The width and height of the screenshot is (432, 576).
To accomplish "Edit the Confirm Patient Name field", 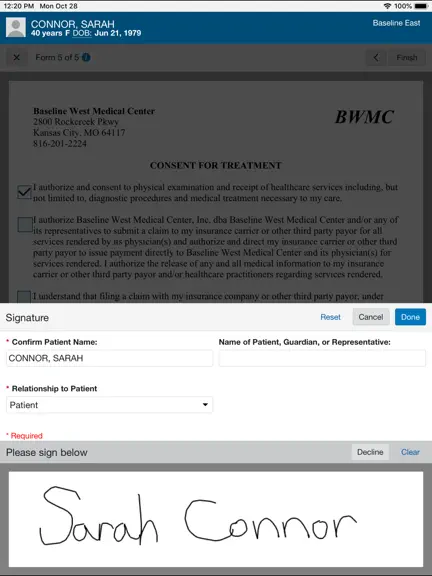I will click(109, 358).
